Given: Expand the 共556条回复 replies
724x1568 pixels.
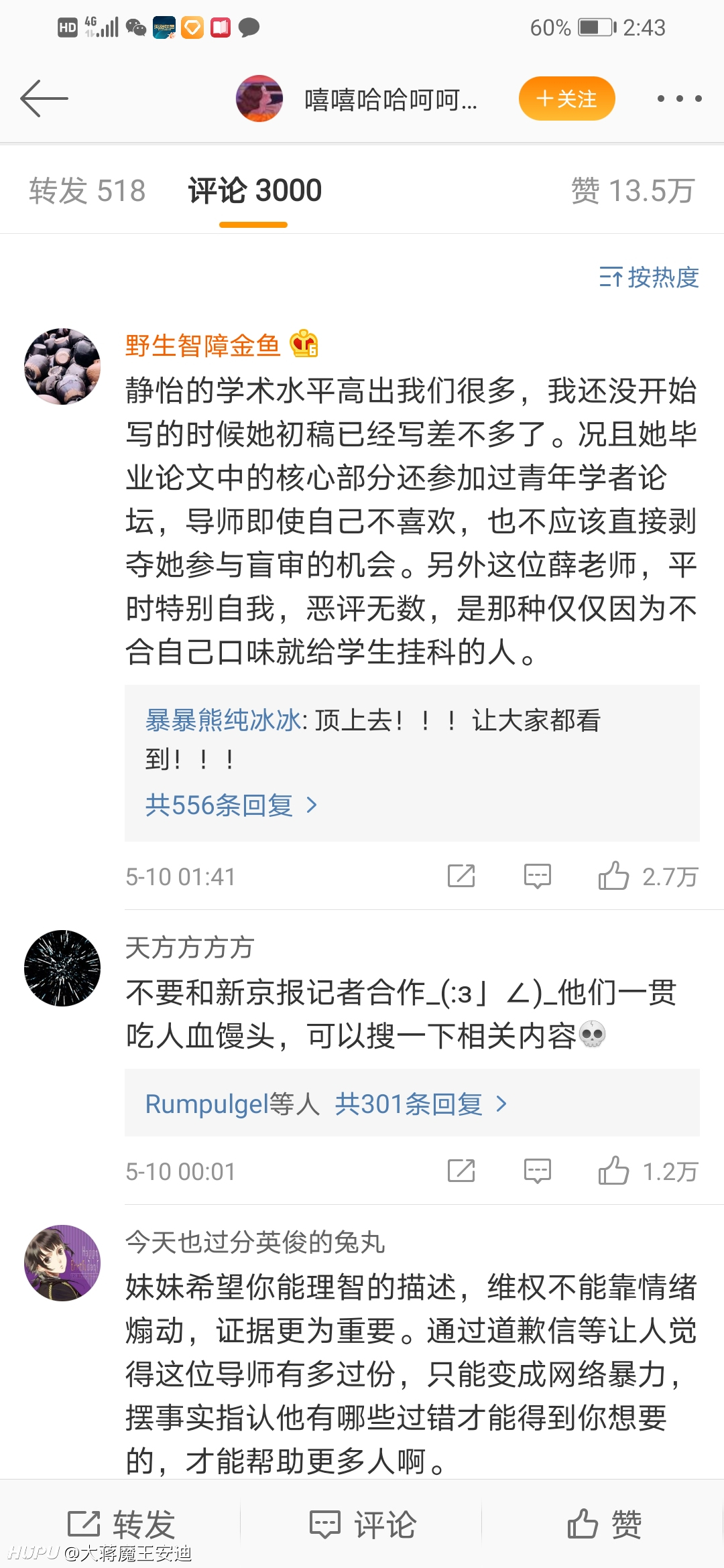Looking at the screenshot, I should (231, 805).
